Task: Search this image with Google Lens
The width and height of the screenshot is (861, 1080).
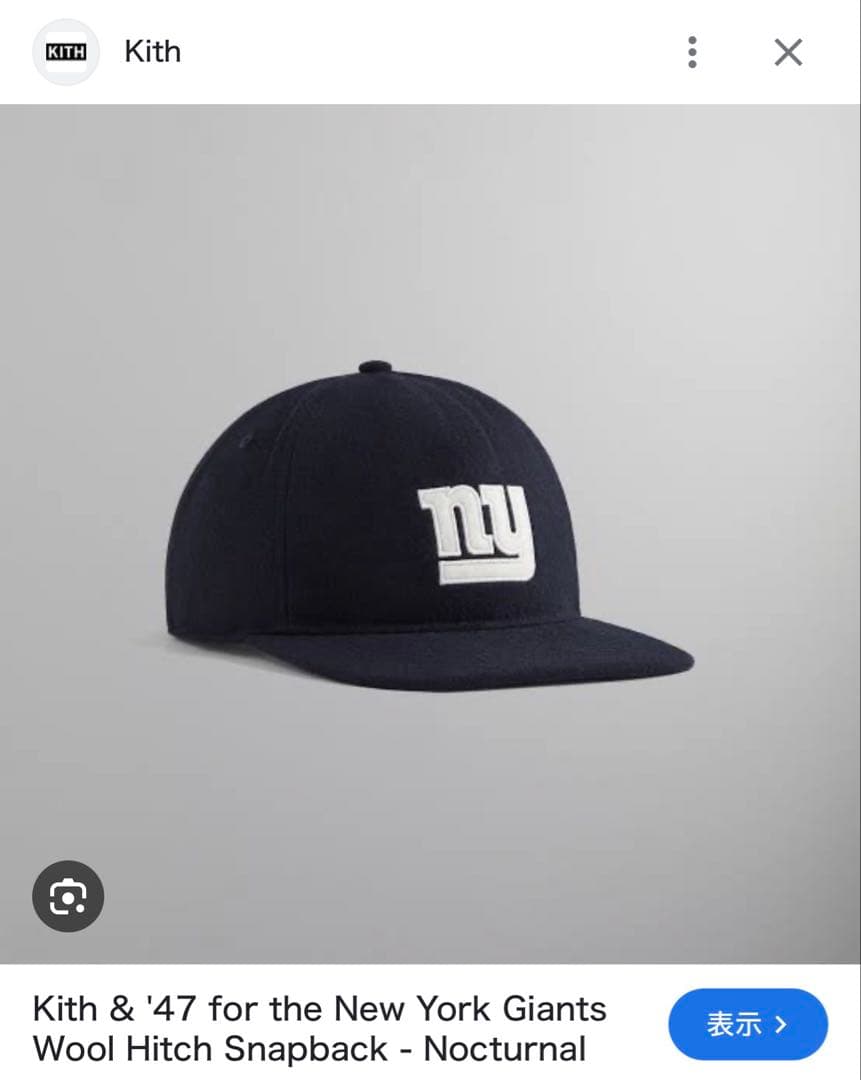Action: click(x=68, y=894)
